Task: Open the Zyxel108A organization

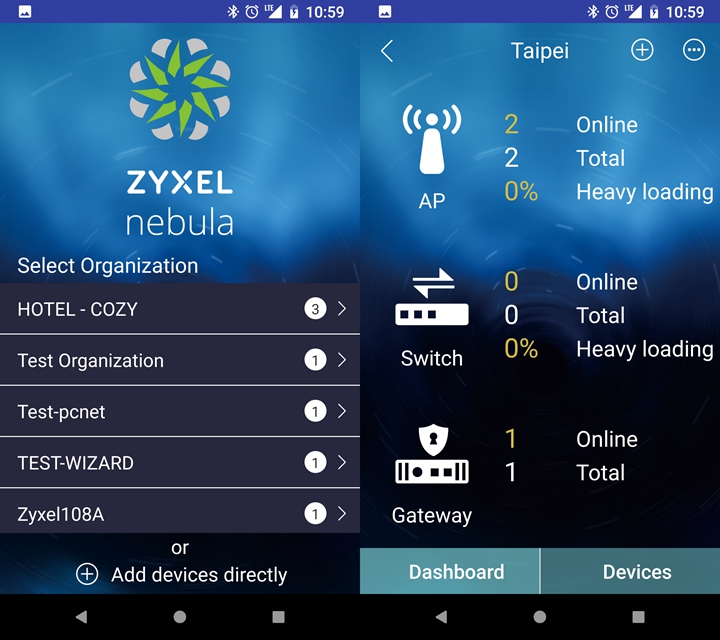Action: click(x=180, y=514)
